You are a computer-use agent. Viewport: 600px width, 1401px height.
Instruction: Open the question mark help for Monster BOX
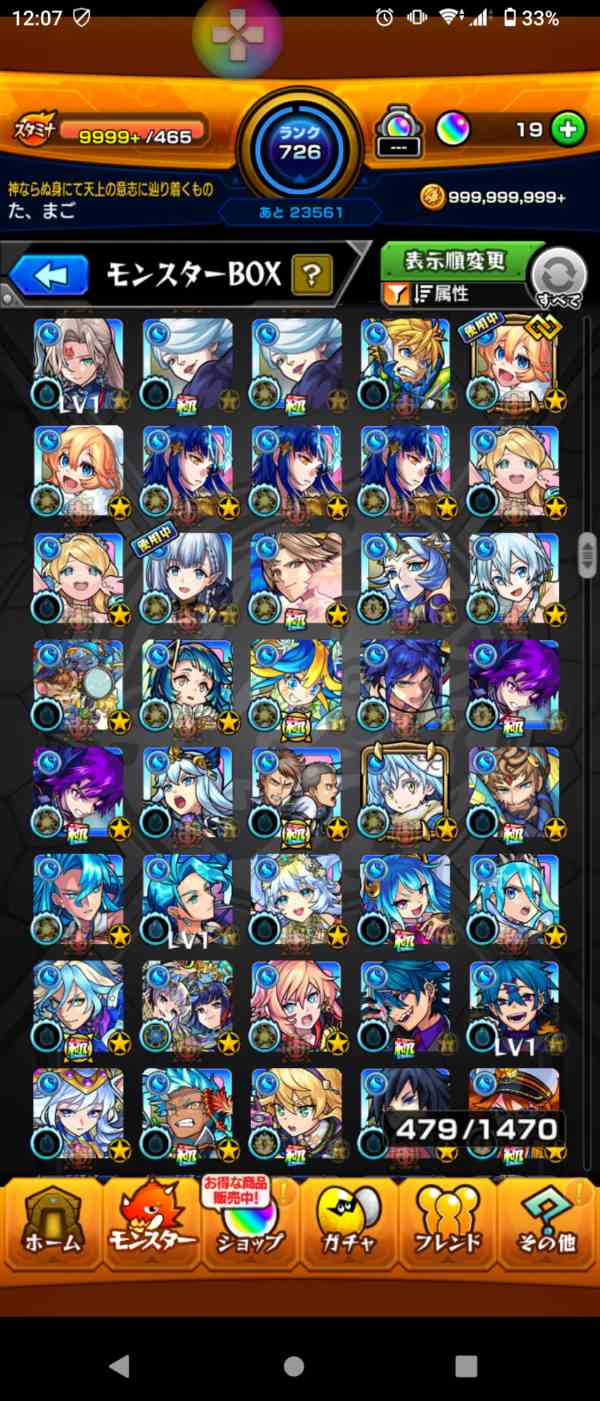coord(312,275)
